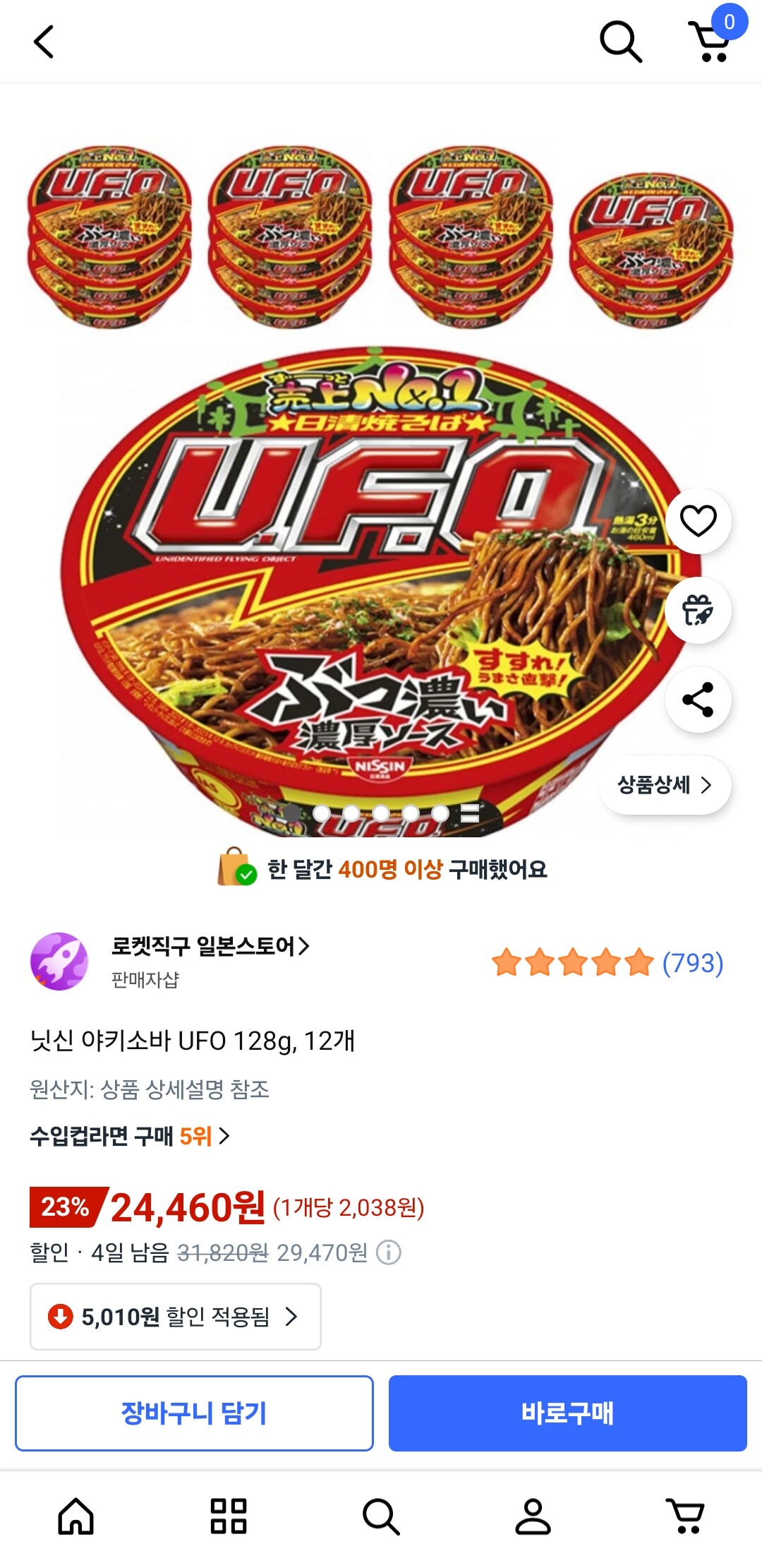Open the category grid tab
This screenshot has width=762, height=1568.
(x=229, y=1516)
